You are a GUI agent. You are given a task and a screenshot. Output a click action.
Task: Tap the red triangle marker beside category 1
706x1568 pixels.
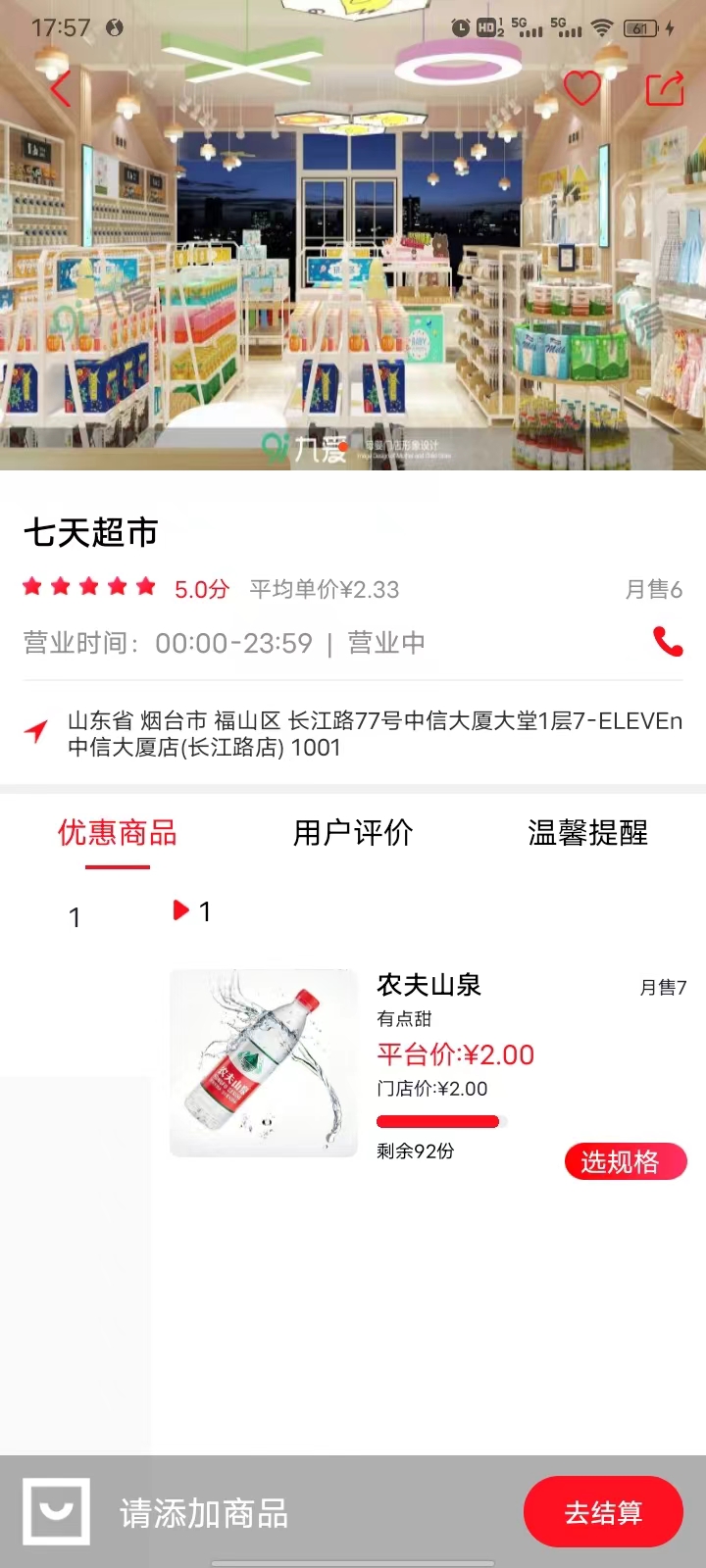[x=180, y=909]
